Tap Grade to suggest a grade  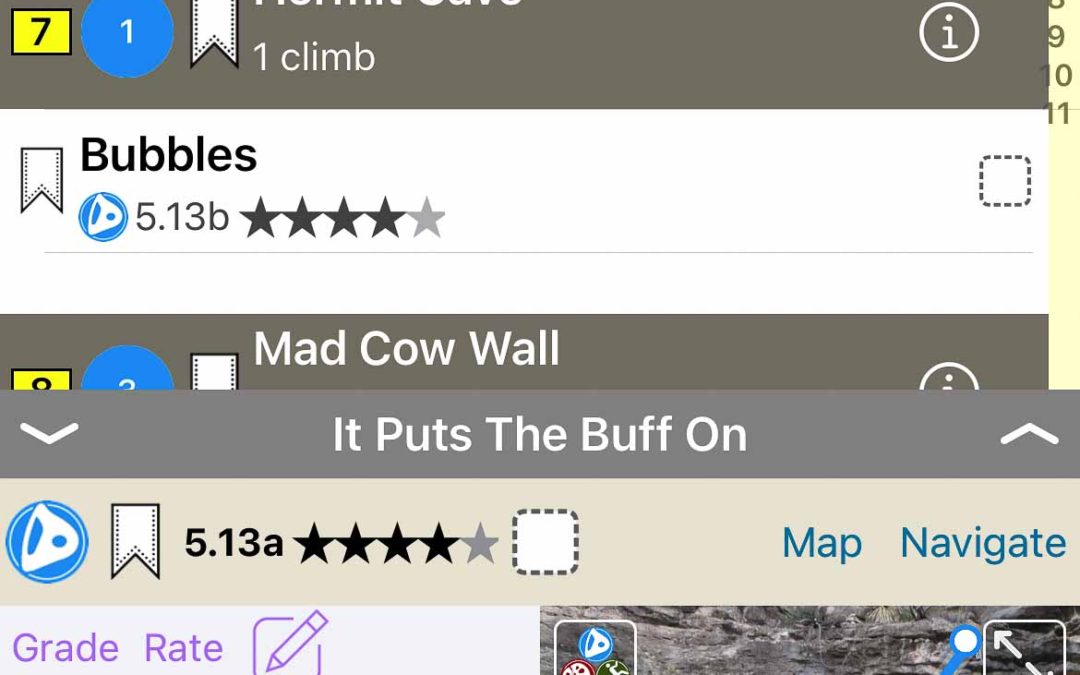(65, 648)
